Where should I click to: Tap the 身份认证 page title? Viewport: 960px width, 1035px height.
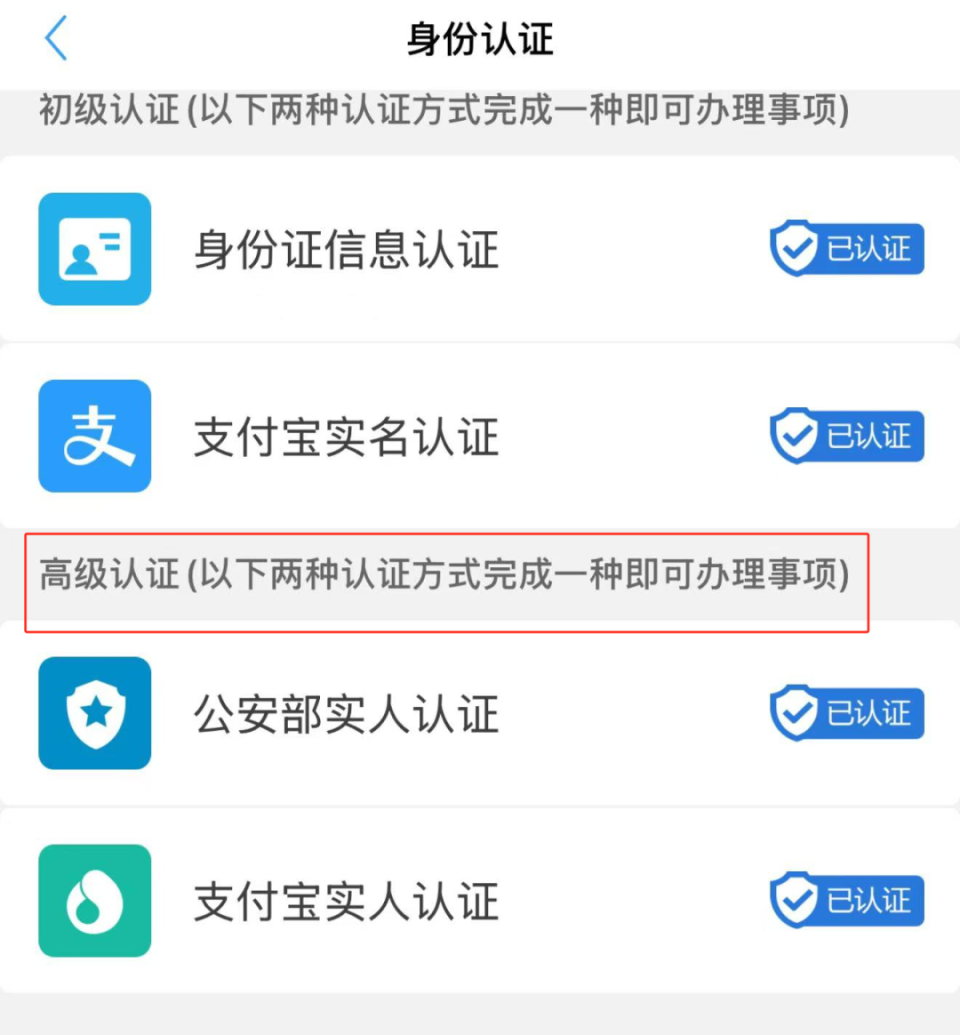478,38
